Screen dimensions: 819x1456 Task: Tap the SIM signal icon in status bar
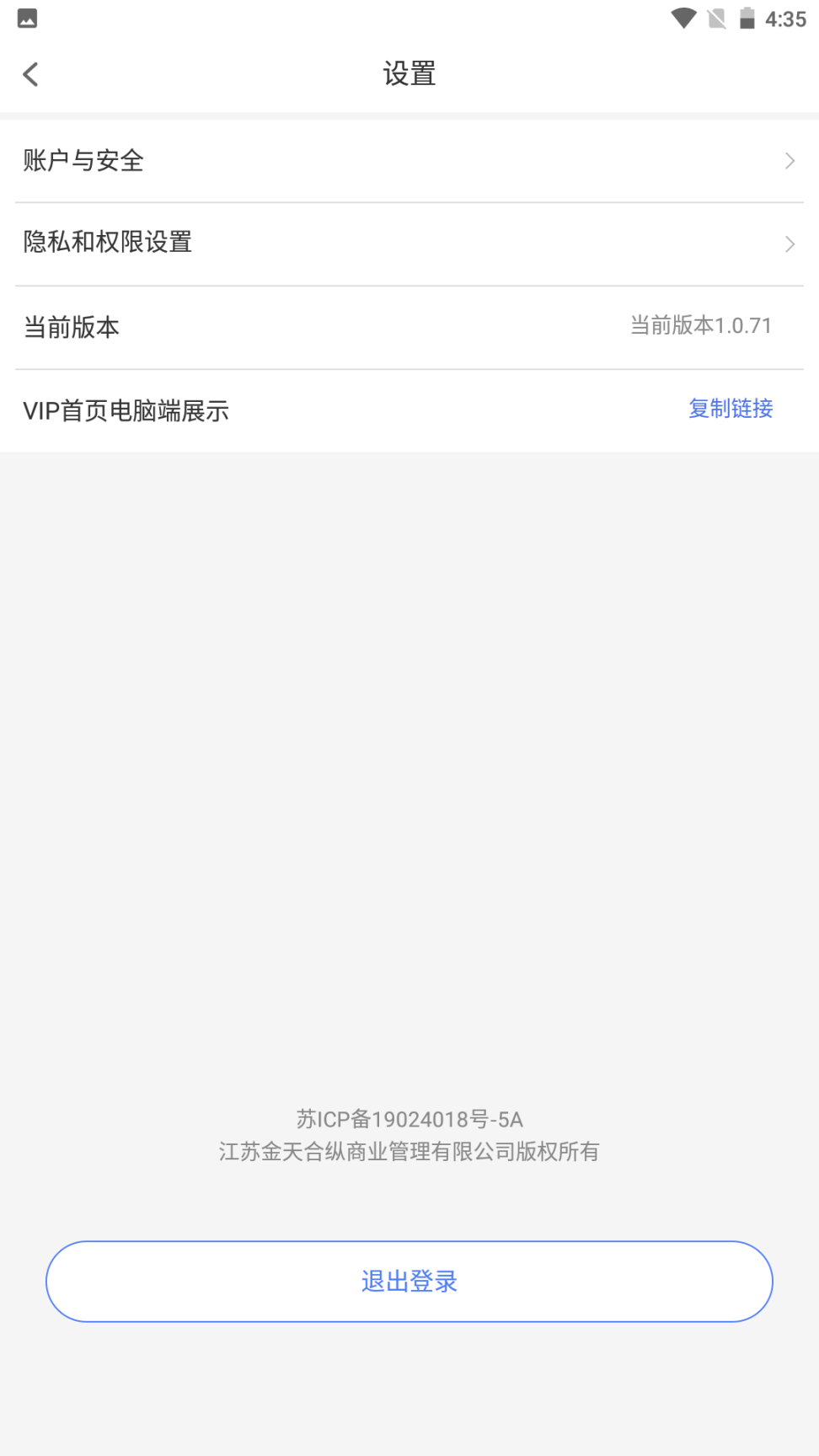(717, 17)
